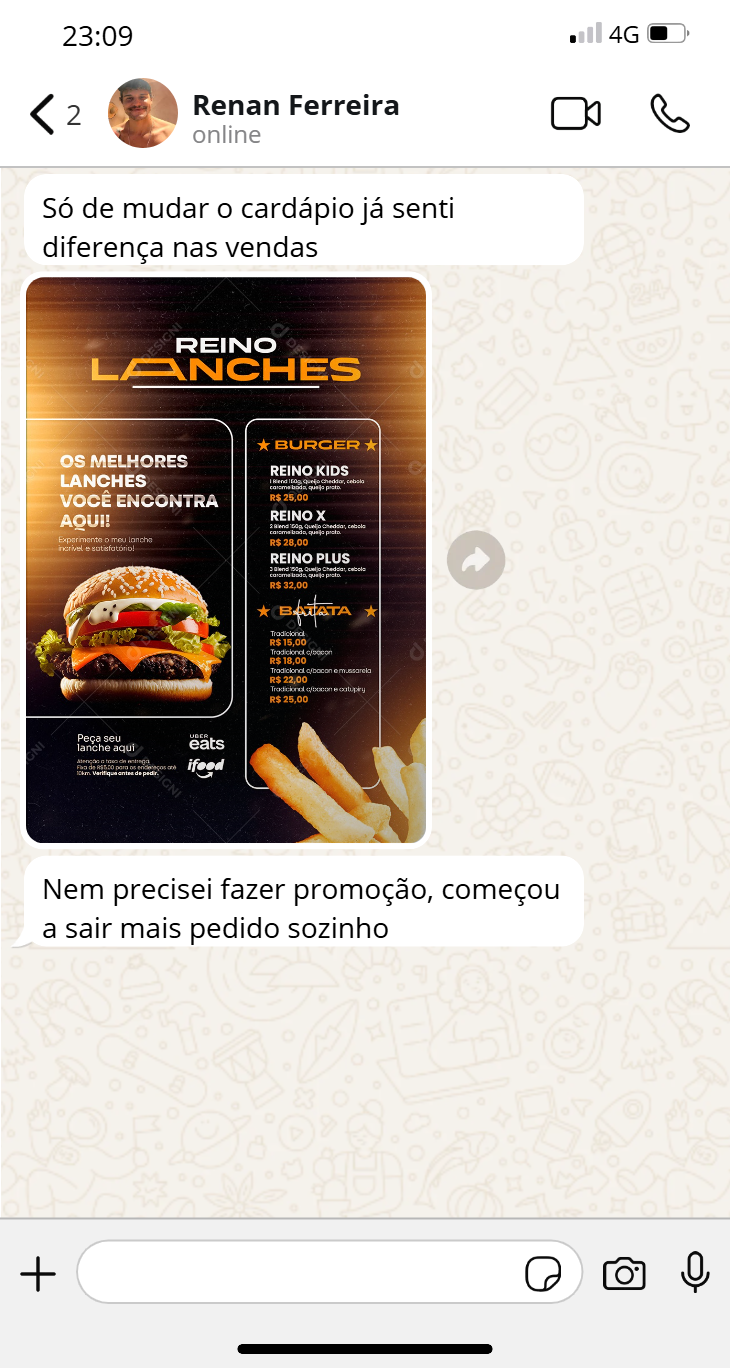
Task: Open the camera
Action: point(624,1274)
